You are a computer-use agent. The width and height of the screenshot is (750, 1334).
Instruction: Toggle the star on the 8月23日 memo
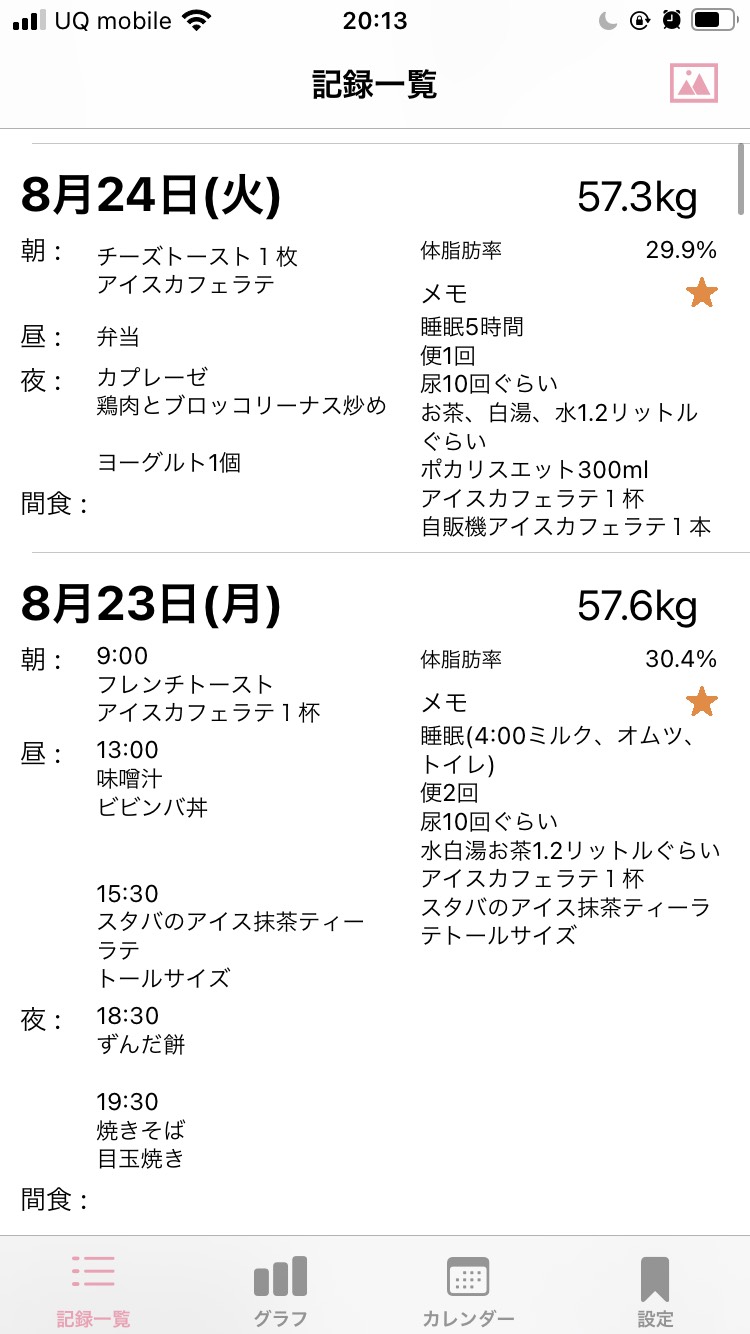702,702
